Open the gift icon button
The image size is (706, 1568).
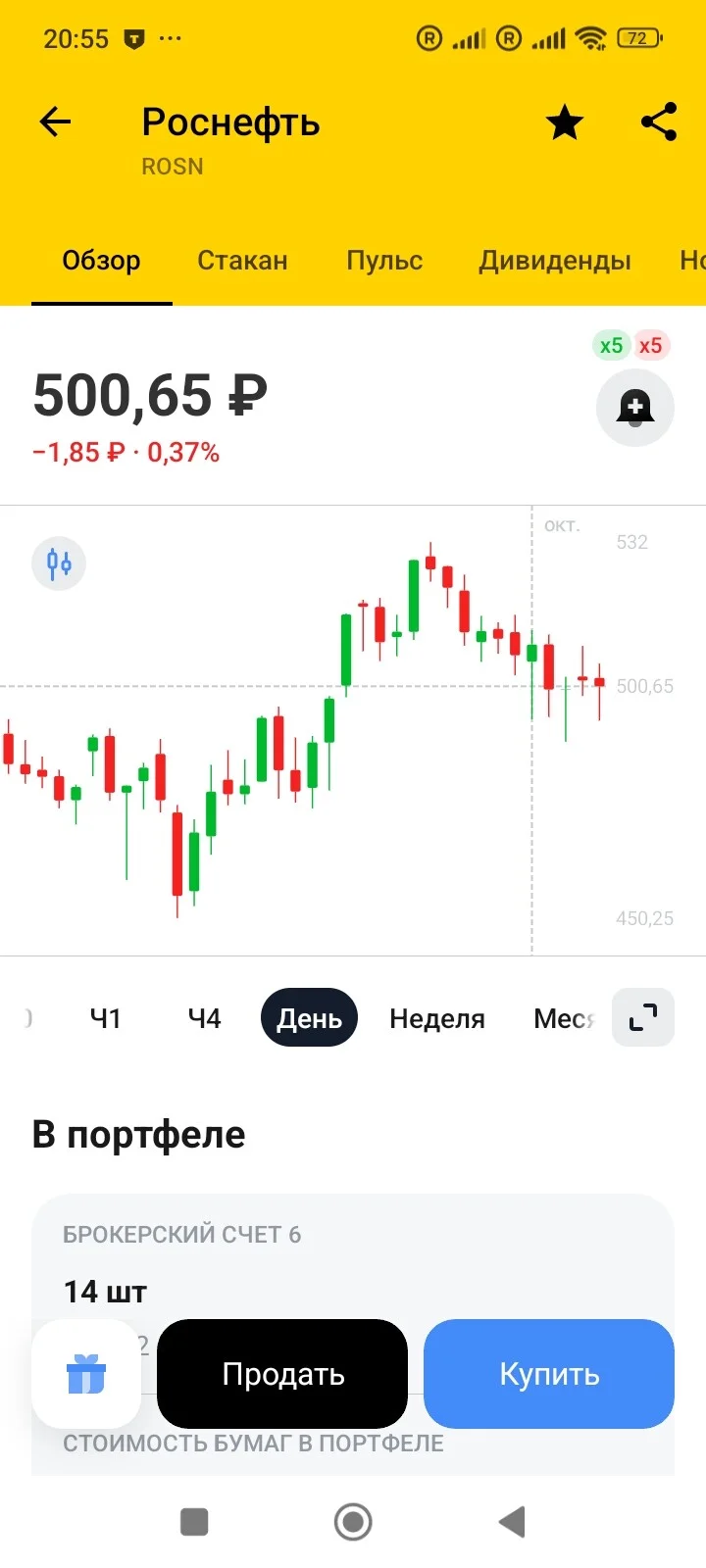[86, 1374]
